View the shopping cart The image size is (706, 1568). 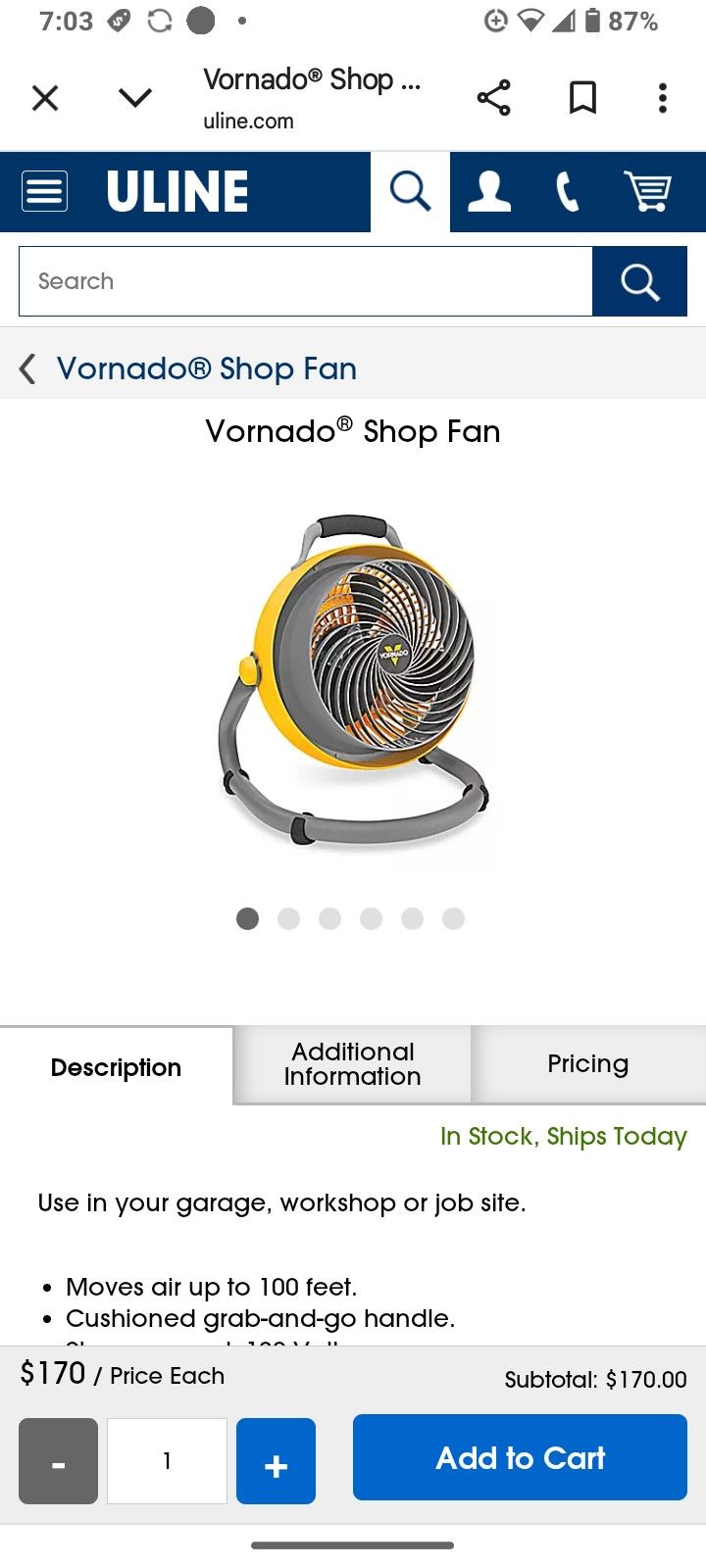[647, 191]
